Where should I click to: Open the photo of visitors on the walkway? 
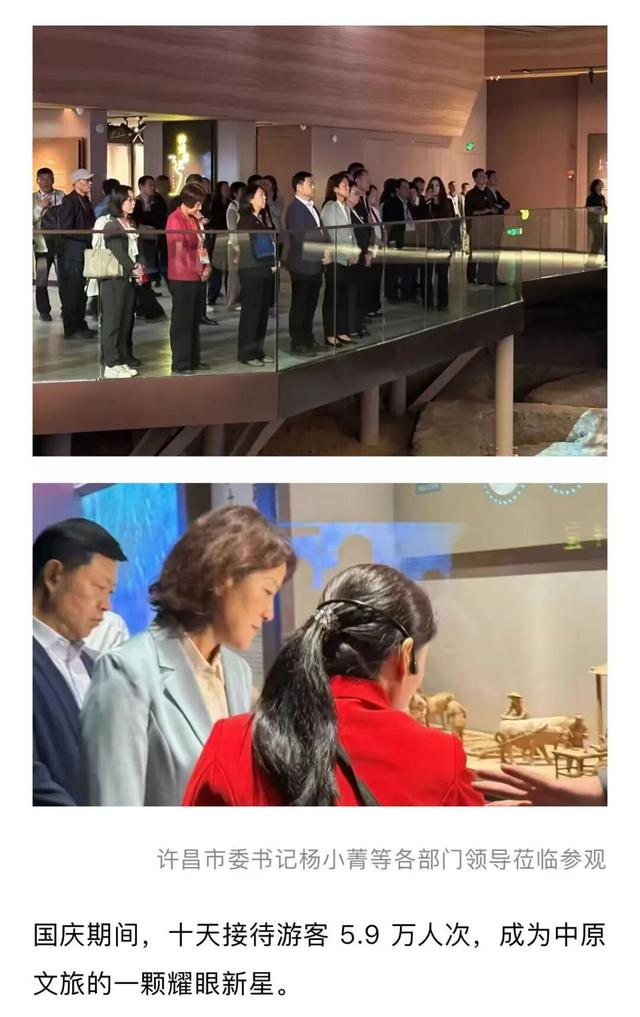[x=320, y=241]
